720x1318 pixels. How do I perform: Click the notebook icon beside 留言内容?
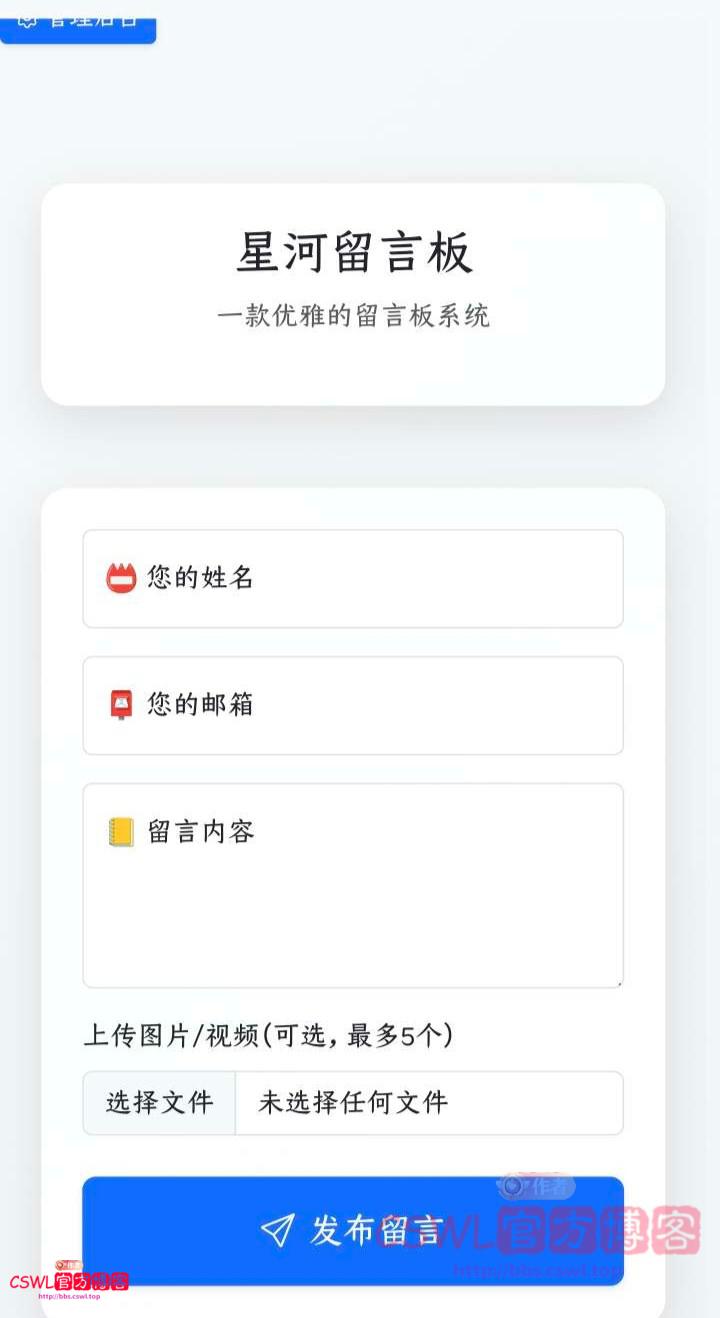tap(121, 830)
